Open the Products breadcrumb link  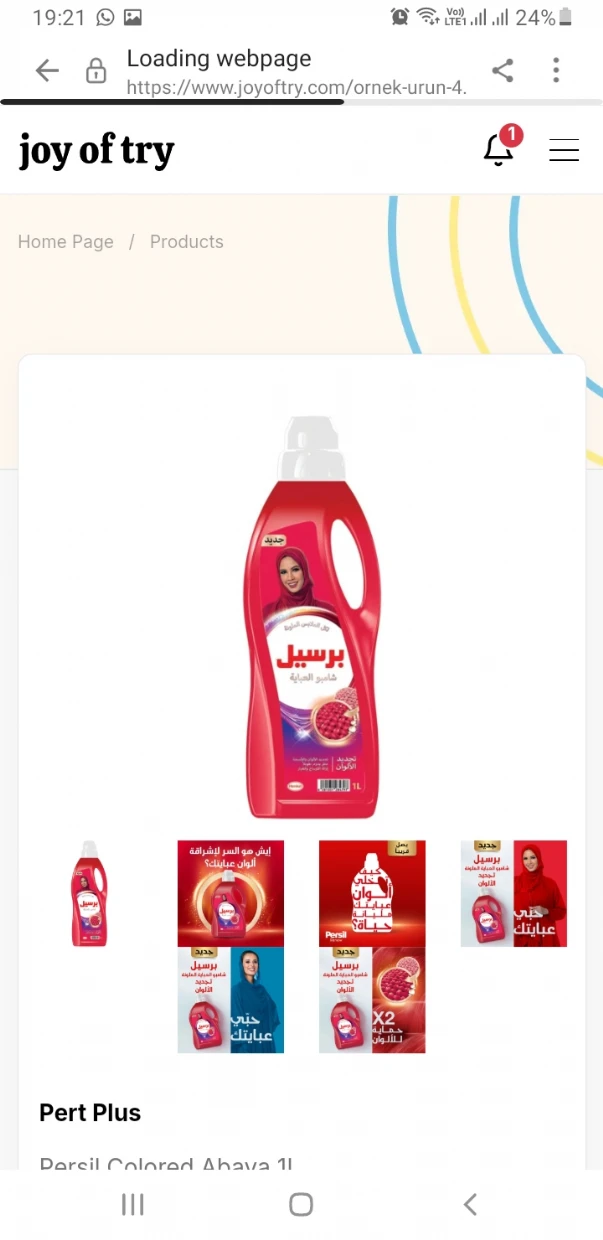[186, 242]
